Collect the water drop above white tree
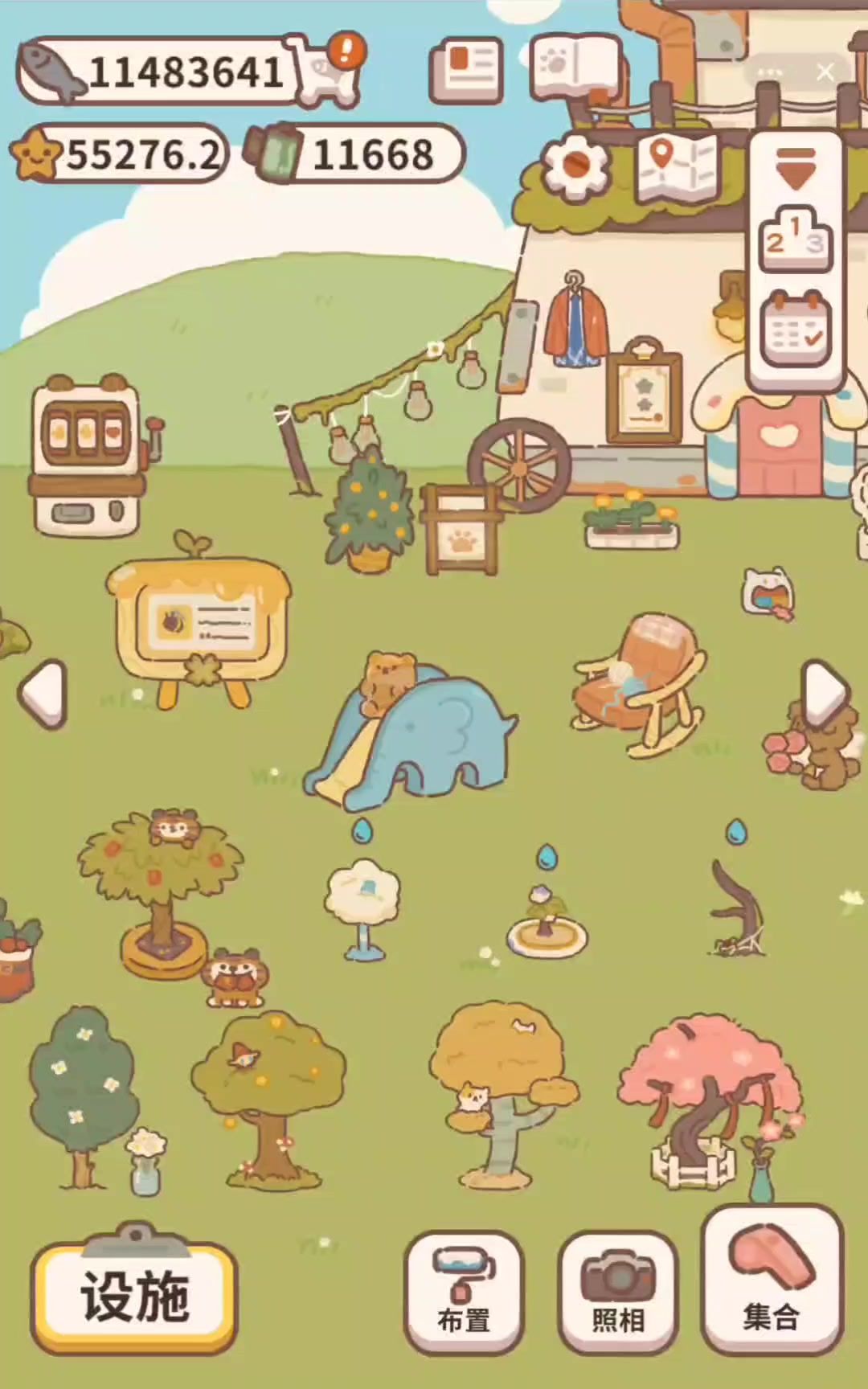Viewport: 868px width, 1389px height. (x=362, y=830)
